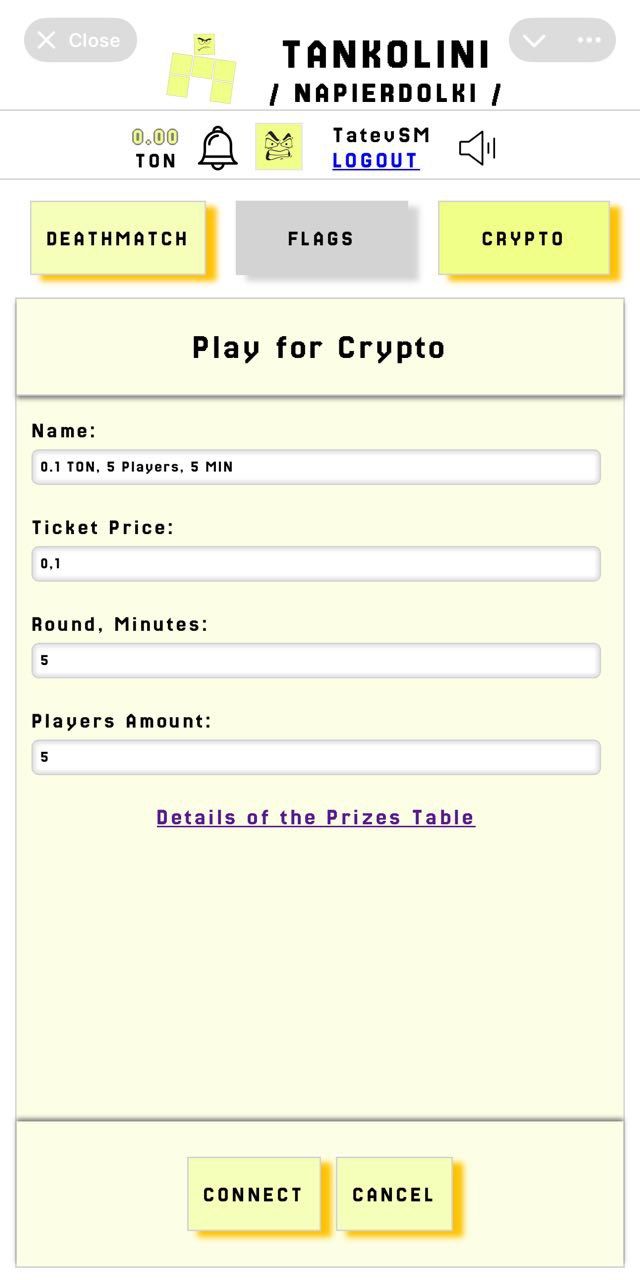Edit the game Name field

(316, 467)
